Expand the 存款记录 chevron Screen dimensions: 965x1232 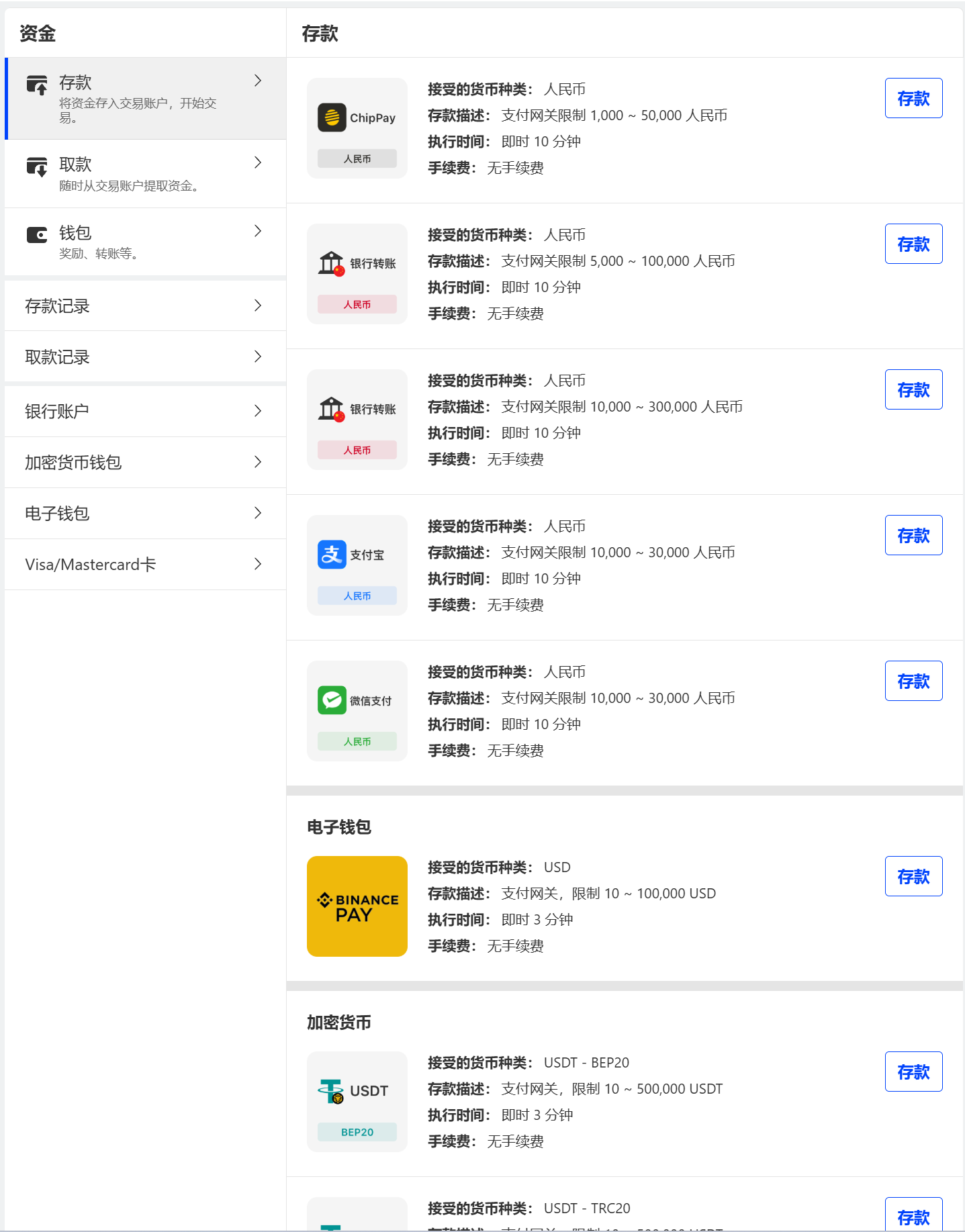(x=257, y=305)
